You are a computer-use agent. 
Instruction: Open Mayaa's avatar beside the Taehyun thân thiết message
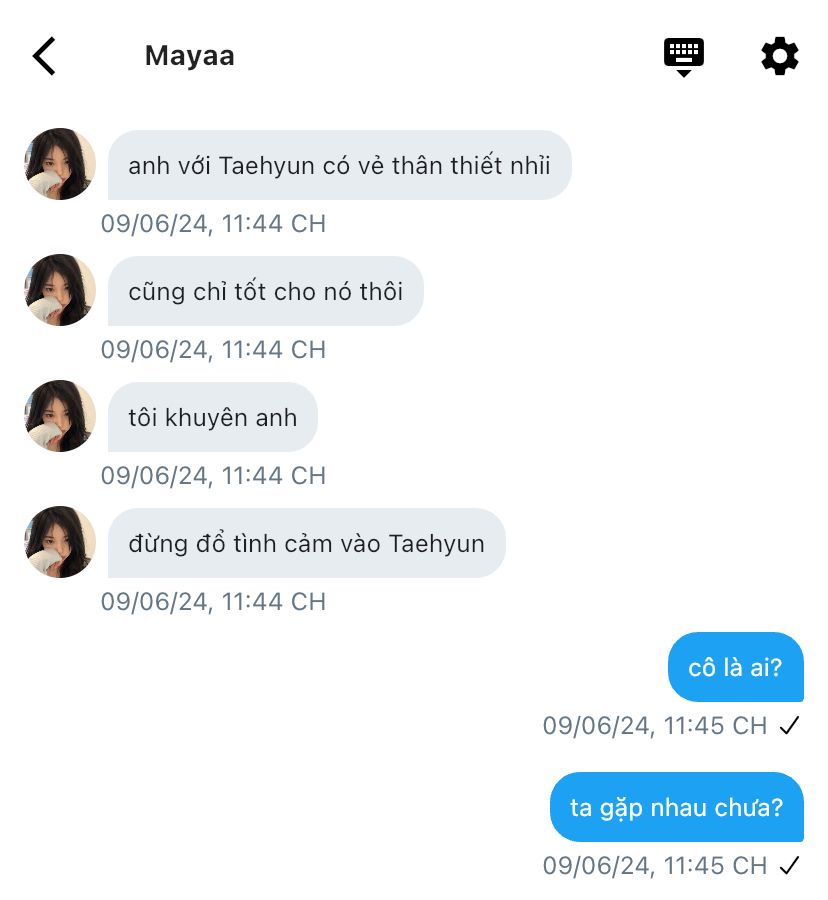[60, 164]
